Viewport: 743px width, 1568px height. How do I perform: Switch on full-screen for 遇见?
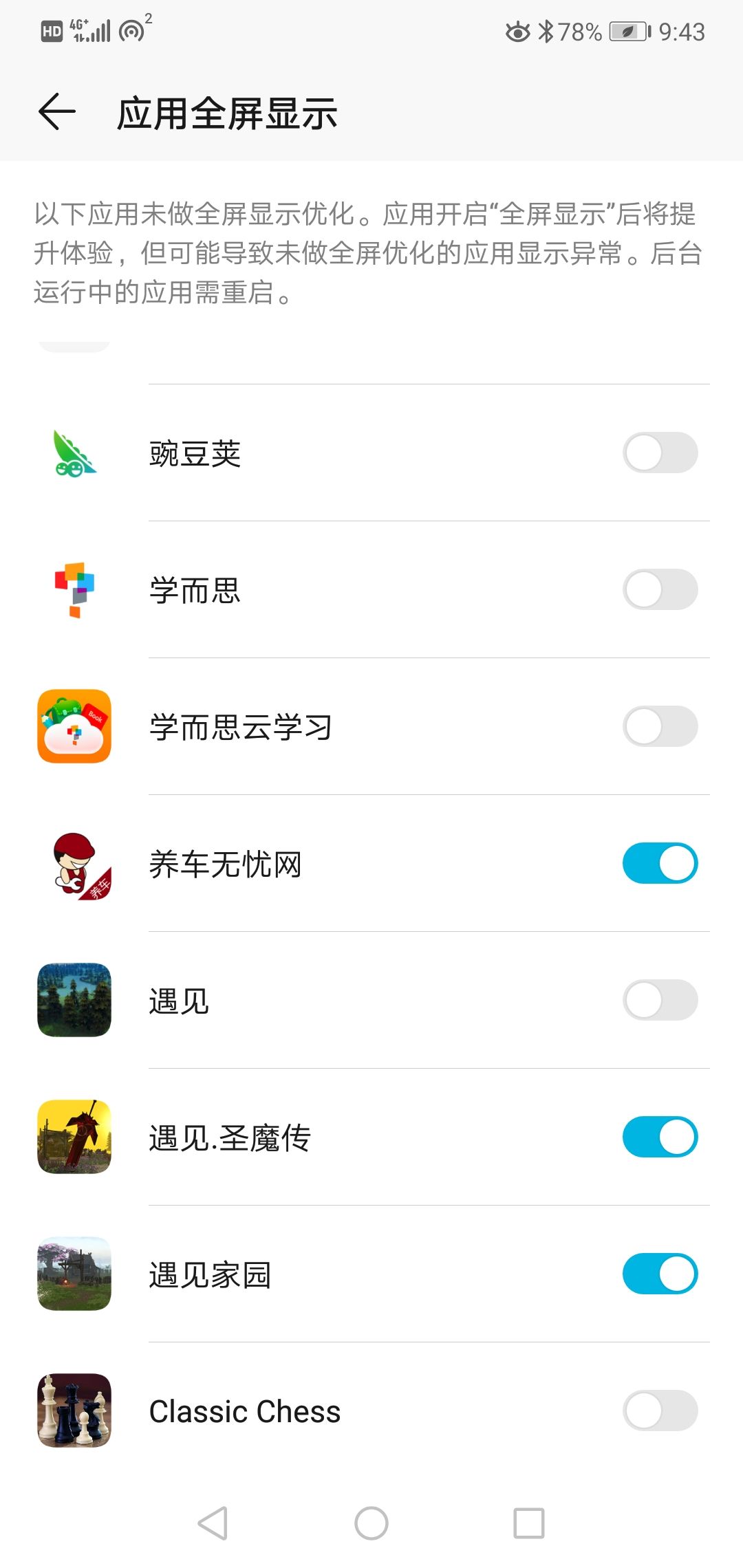point(660,1000)
